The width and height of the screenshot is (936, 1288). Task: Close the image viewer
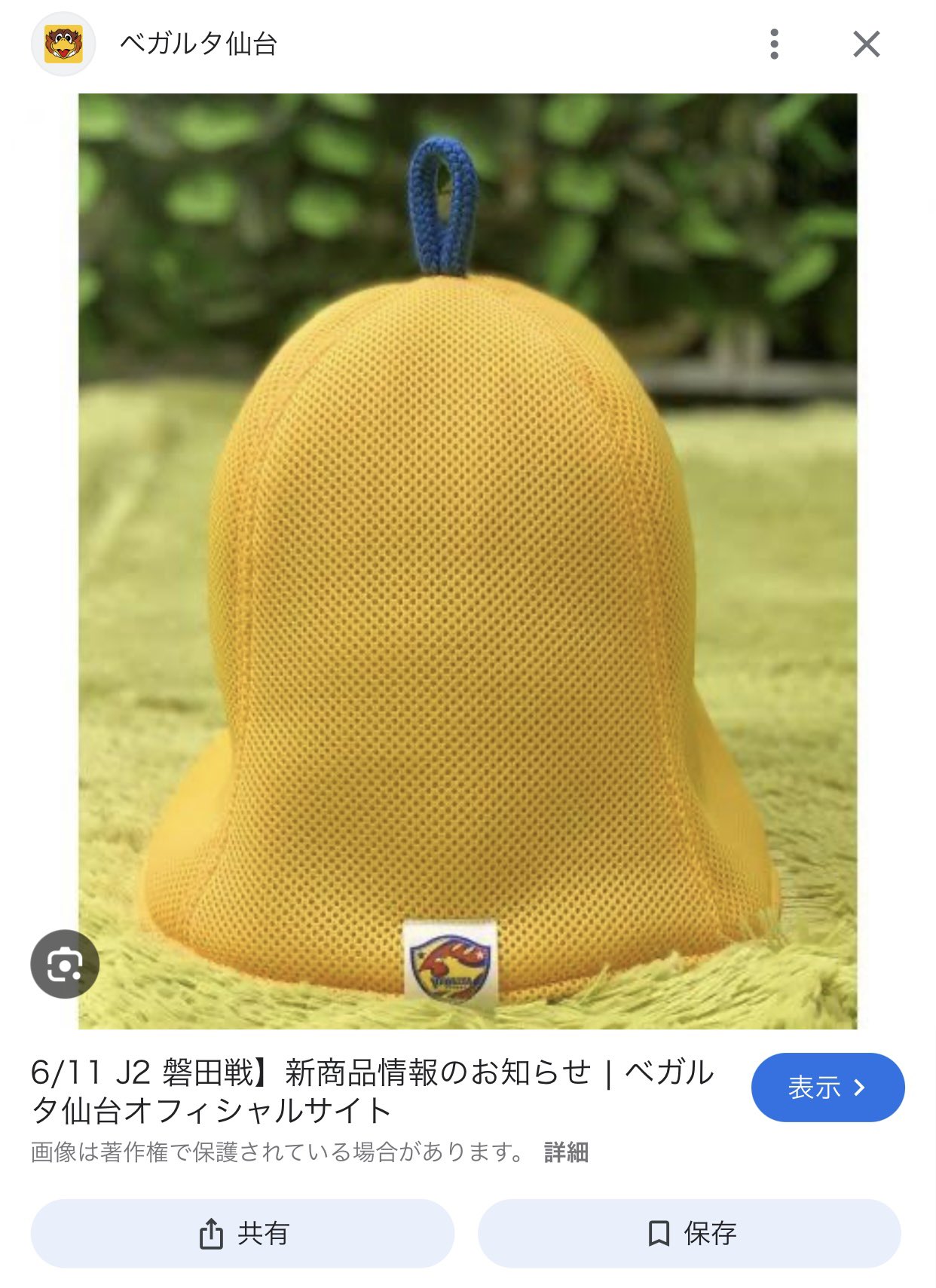click(x=866, y=44)
